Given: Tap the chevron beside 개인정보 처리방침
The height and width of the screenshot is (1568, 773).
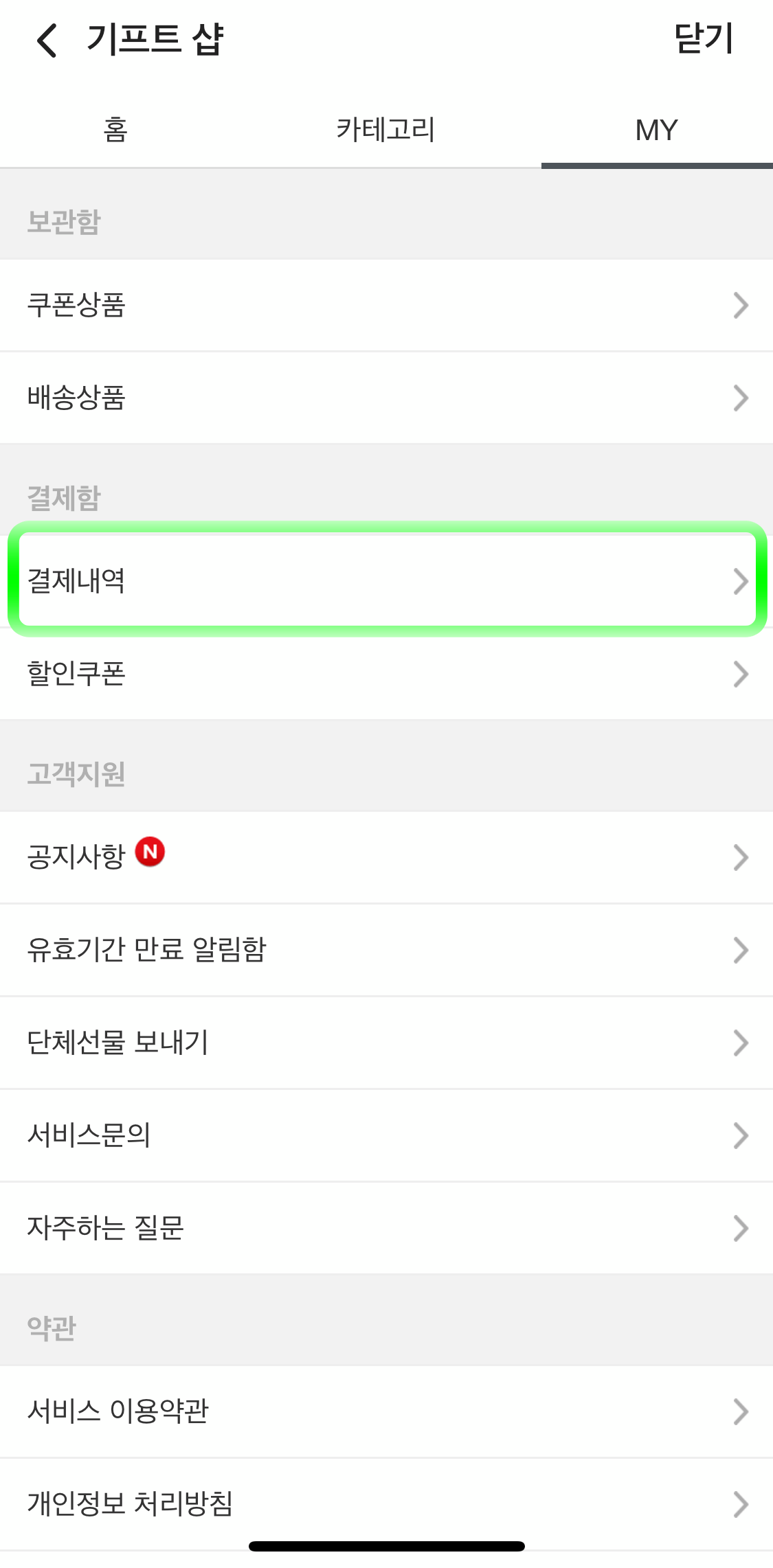Looking at the screenshot, I should coord(741,1504).
